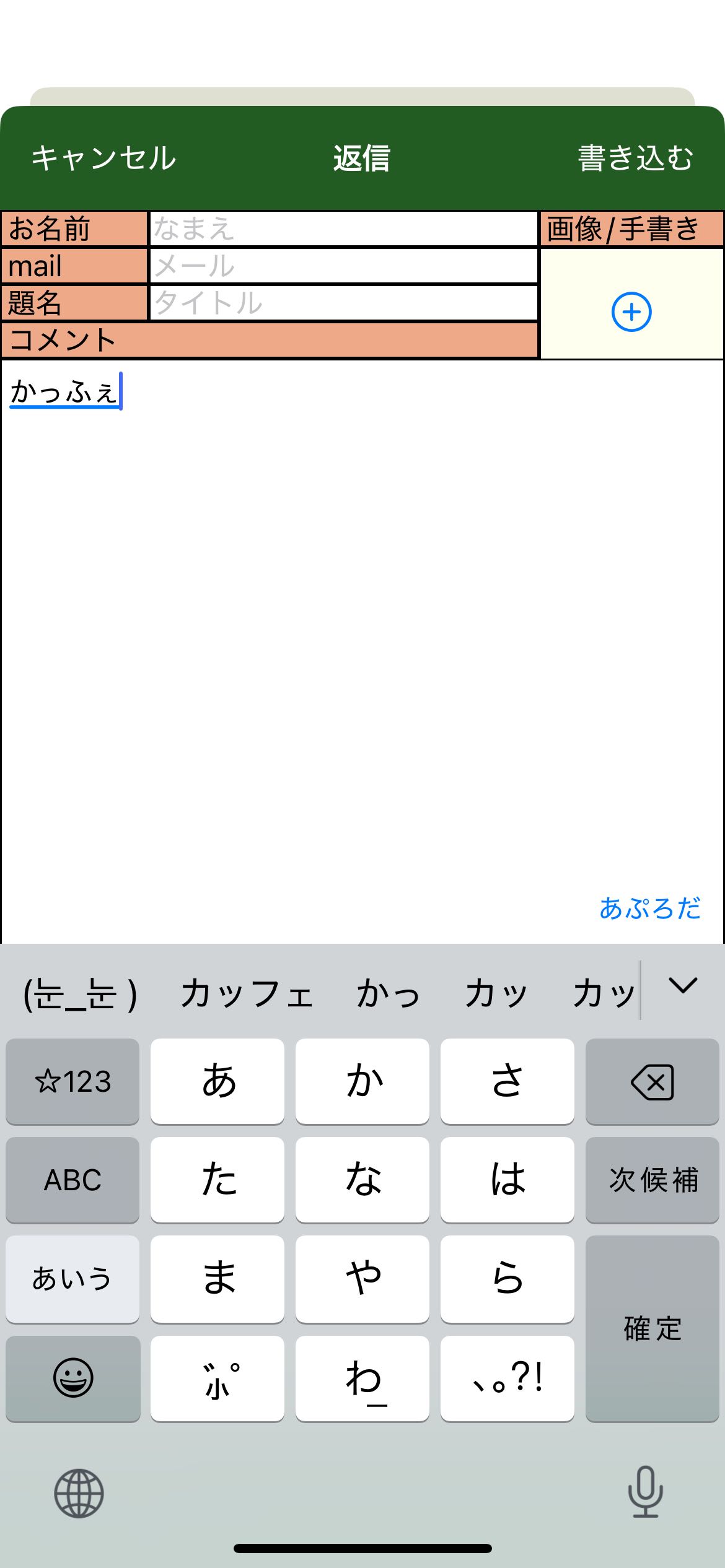Confirm the input with 確定
The image size is (725, 1568).
[652, 1328]
